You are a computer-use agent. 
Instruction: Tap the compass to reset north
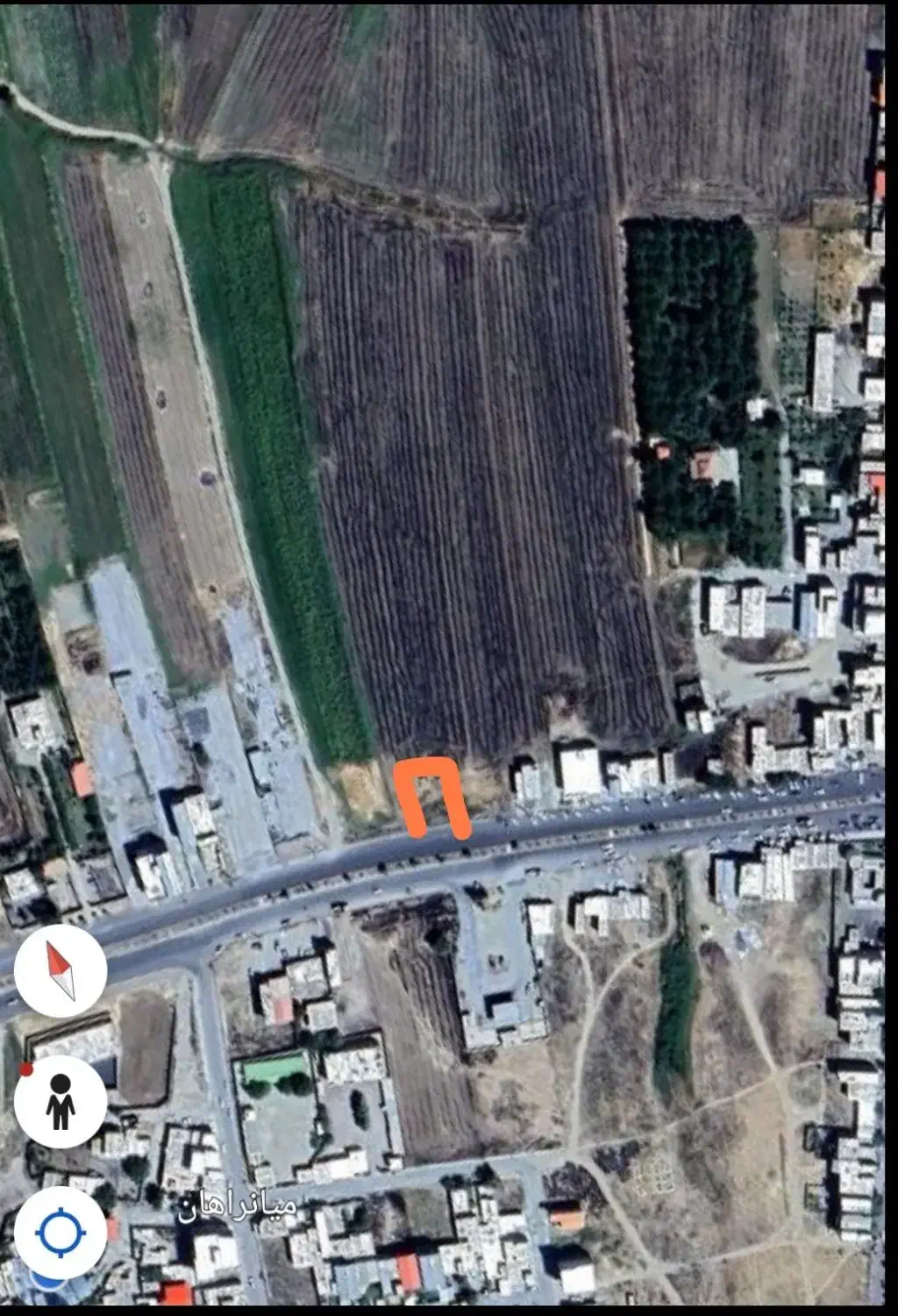pos(61,970)
